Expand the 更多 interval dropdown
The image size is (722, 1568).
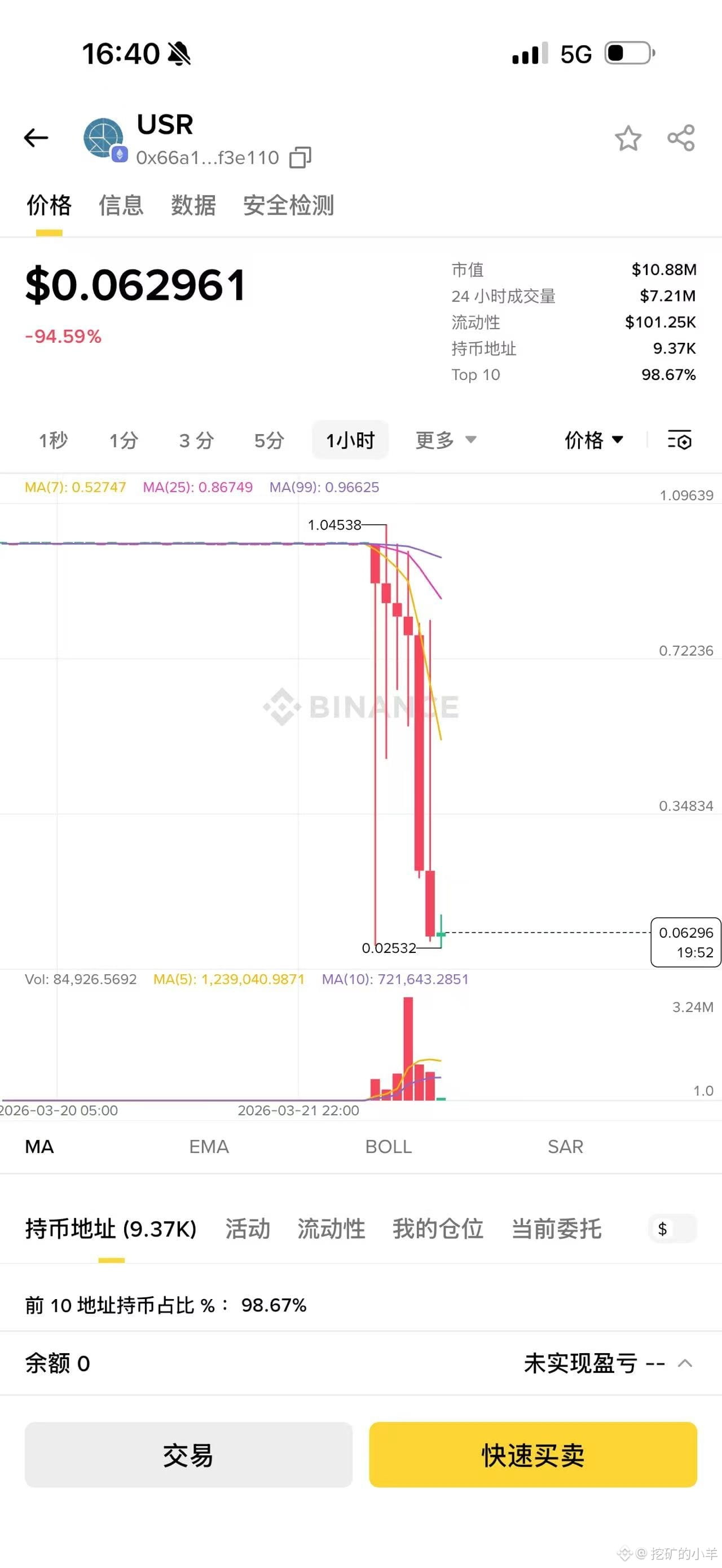(445, 439)
